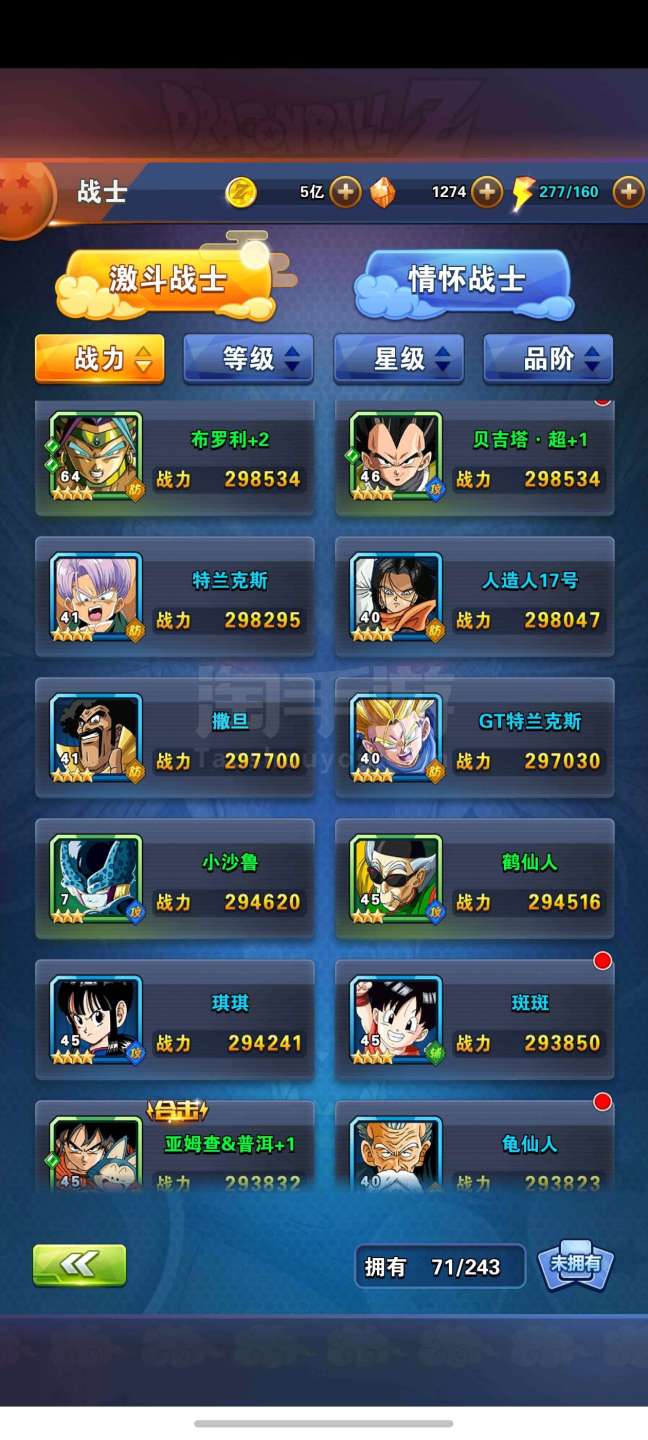Show unowned warriors with 未拥有 button
The width and height of the screenshot is (648, 1440).
pos(576,1265)
